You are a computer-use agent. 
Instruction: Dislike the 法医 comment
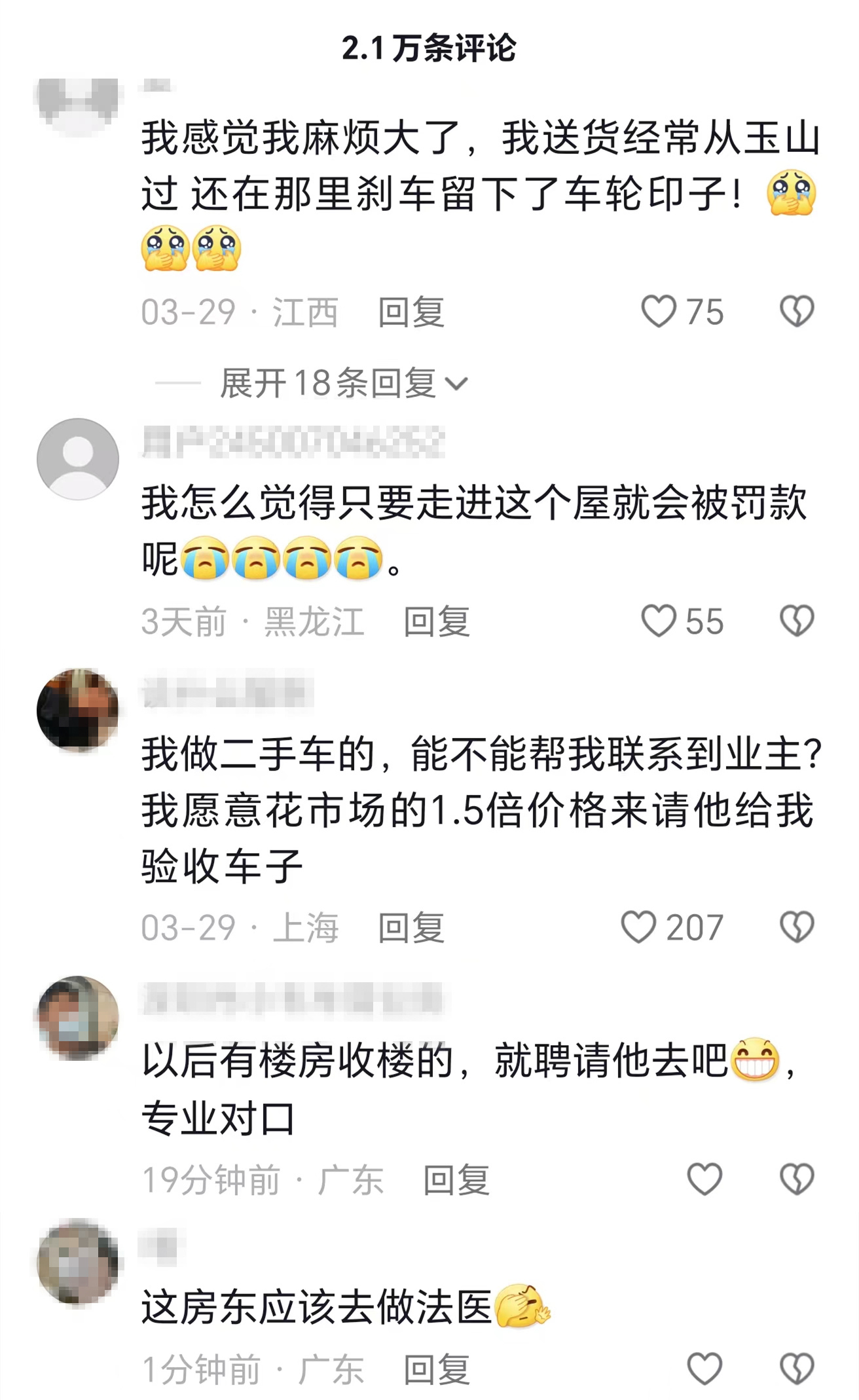tap(797, 1369)
